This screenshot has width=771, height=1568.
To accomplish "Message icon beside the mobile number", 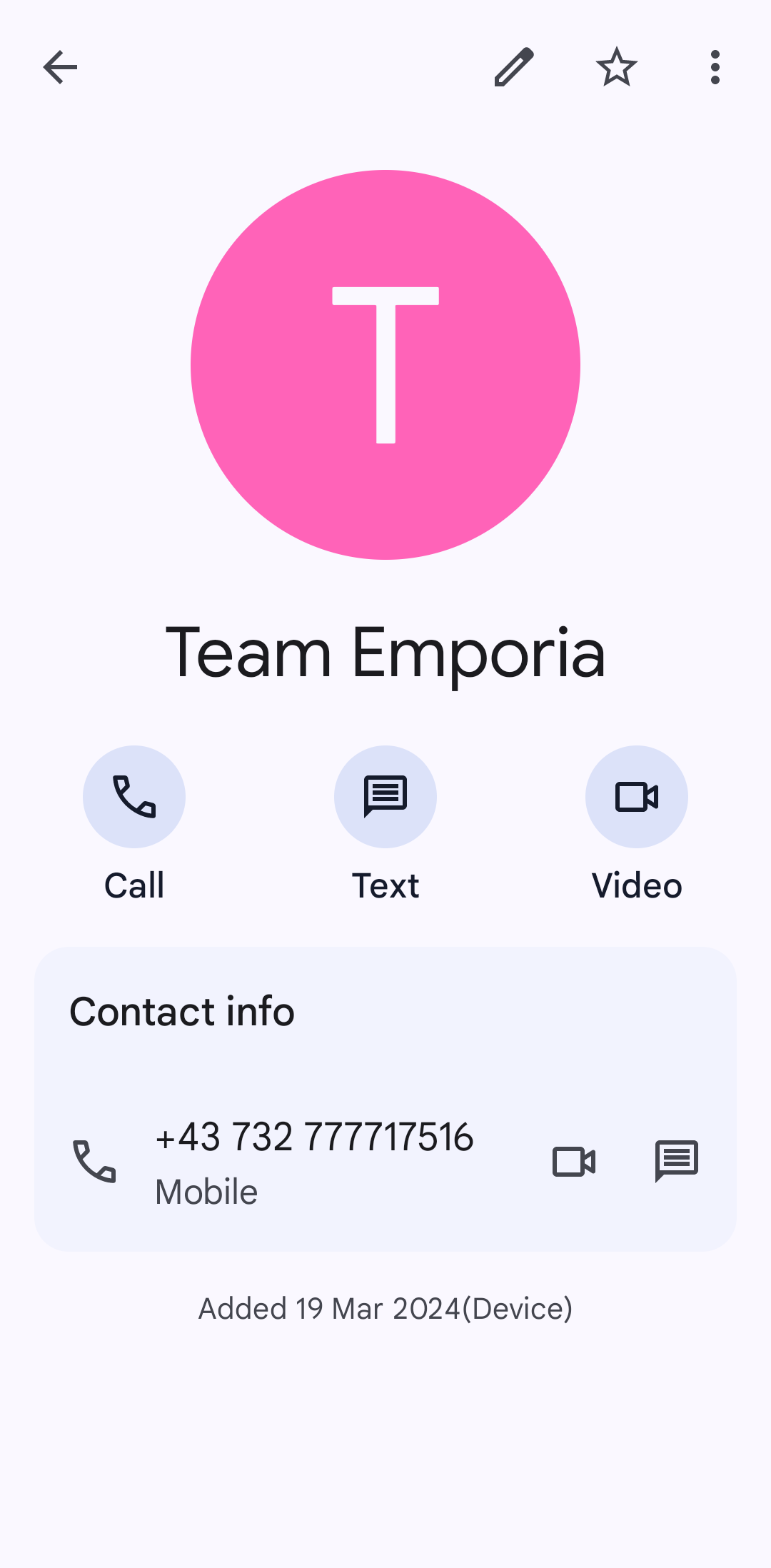I will [x=676, y=1161].
